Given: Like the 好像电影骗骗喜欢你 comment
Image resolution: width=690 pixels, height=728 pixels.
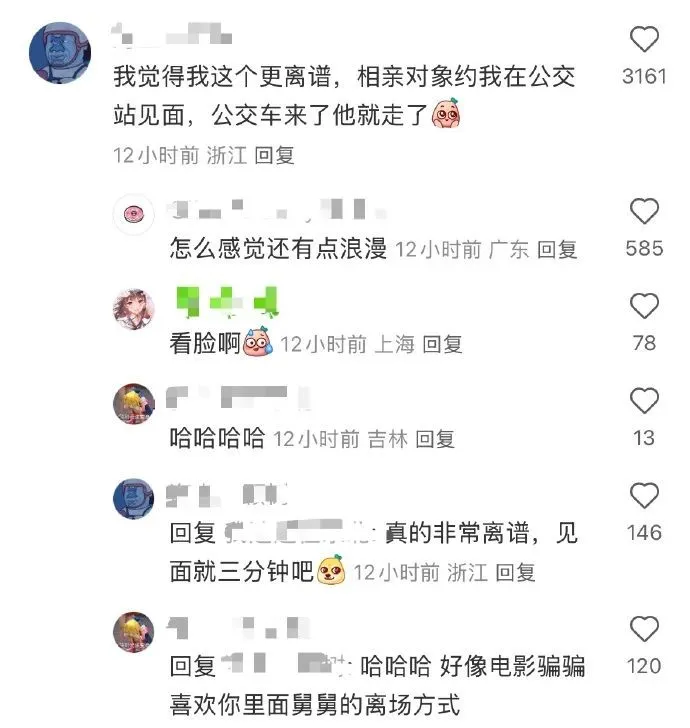Looking at the screenshot, I should (x=645, y=629).
